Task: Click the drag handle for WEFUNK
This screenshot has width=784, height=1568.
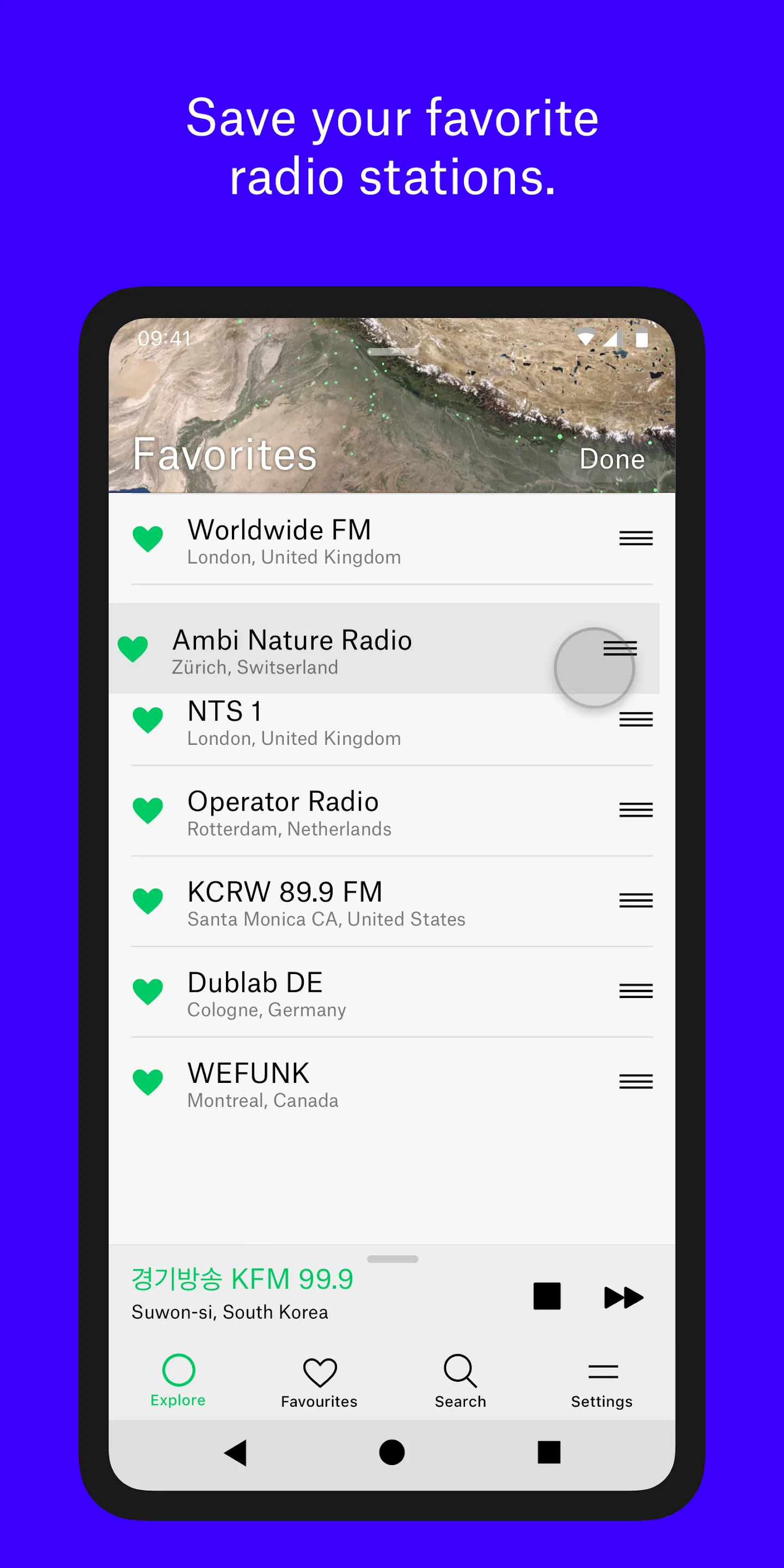Action: [635, 1081]
